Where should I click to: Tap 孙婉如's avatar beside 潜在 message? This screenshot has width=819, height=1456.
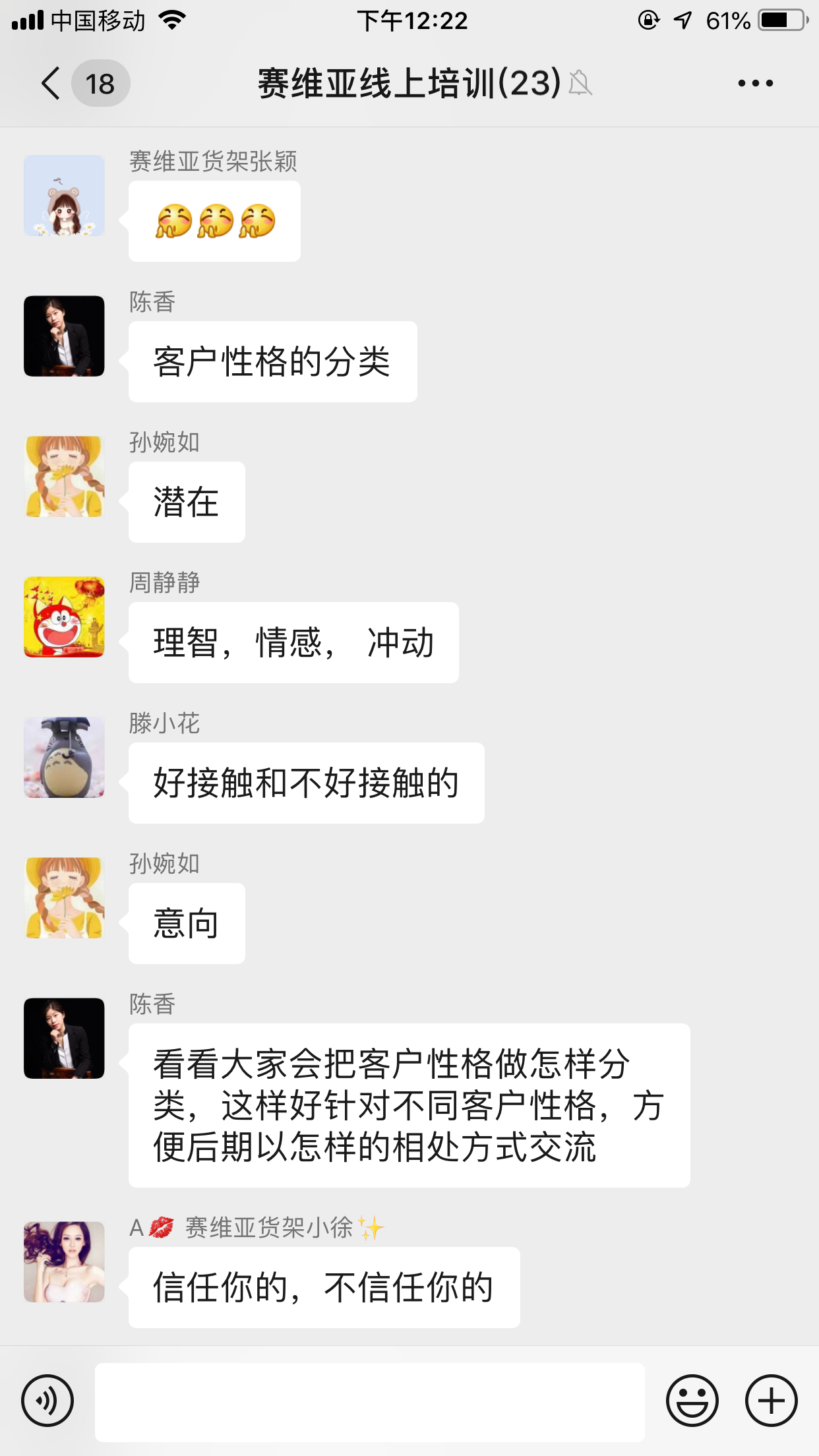point(64,477)
